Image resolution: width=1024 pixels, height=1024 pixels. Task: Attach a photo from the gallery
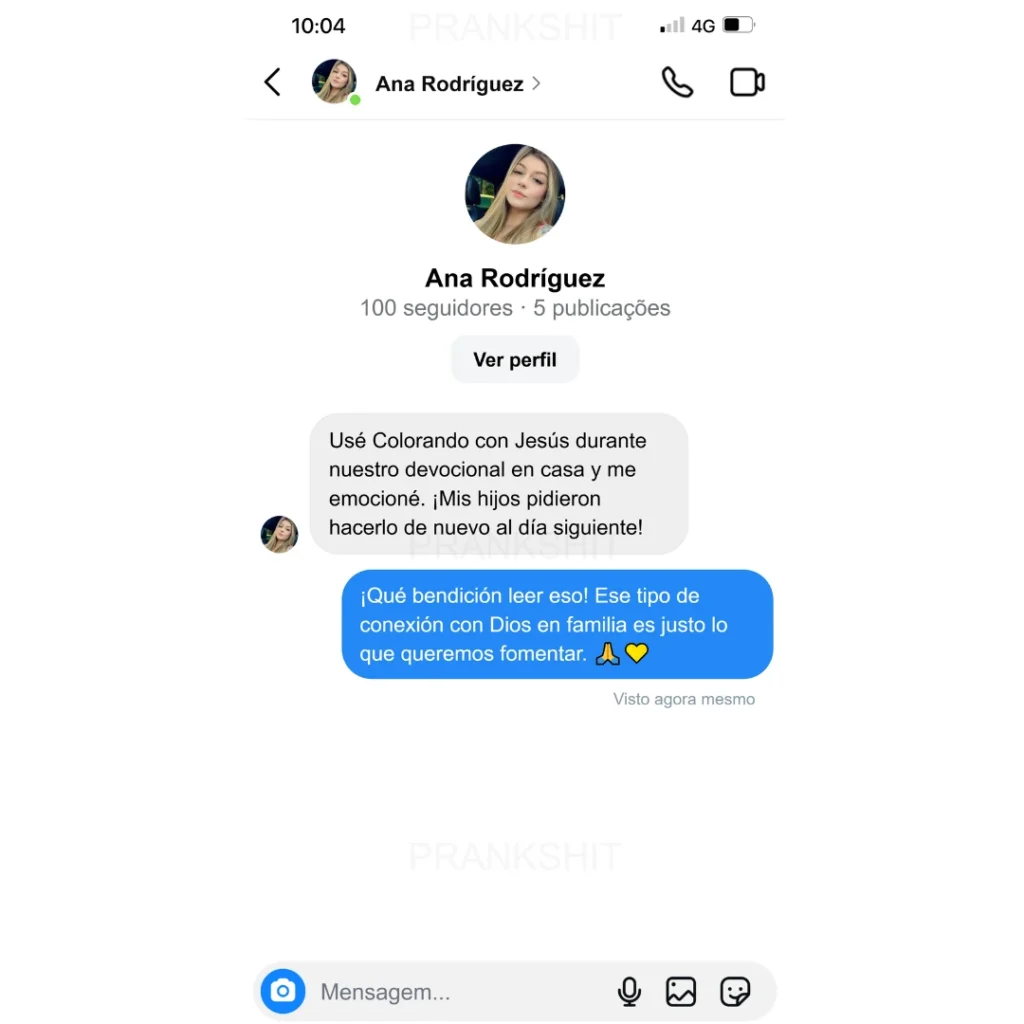681,991
